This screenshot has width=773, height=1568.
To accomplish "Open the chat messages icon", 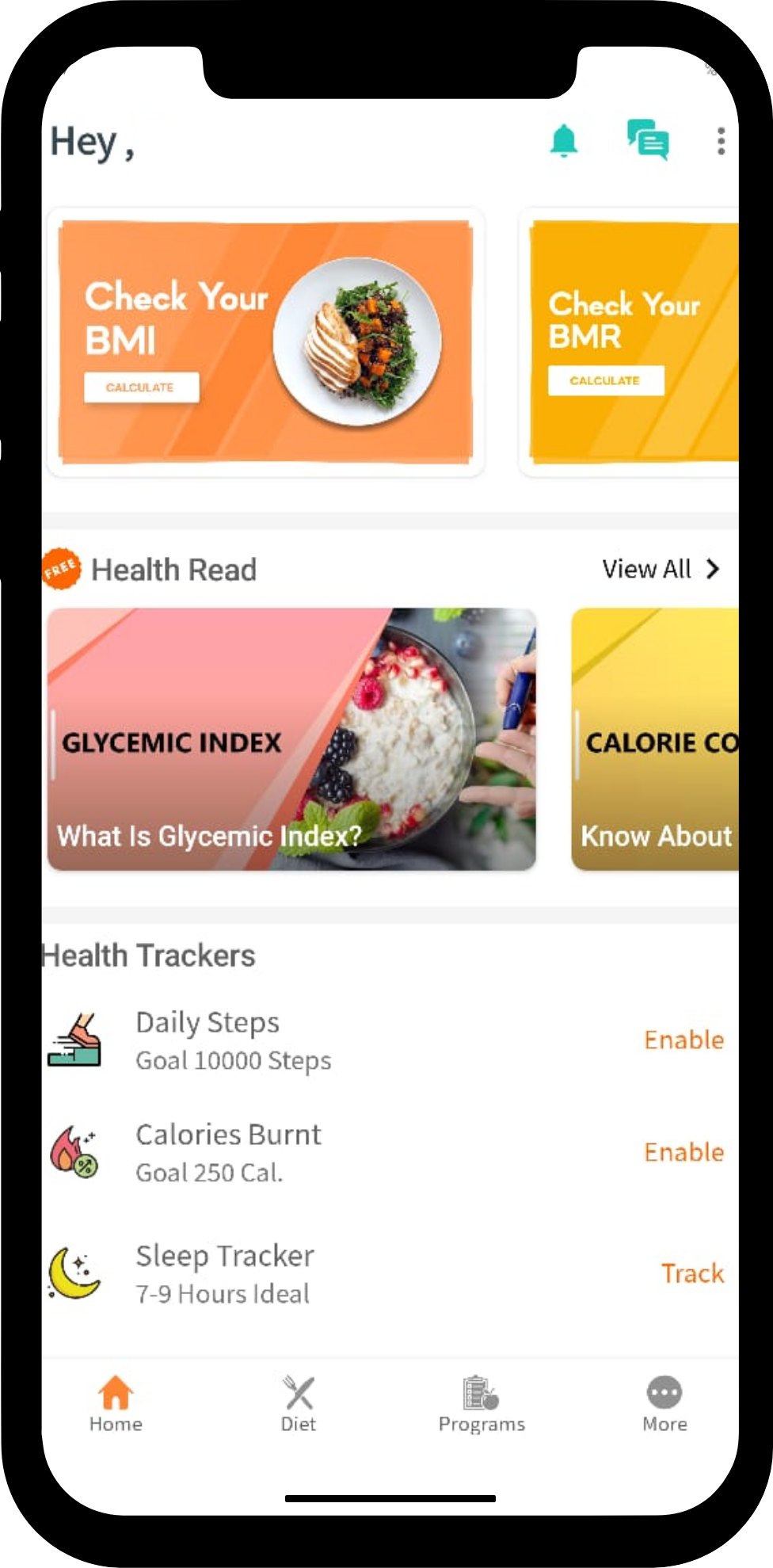I will 648,140.
